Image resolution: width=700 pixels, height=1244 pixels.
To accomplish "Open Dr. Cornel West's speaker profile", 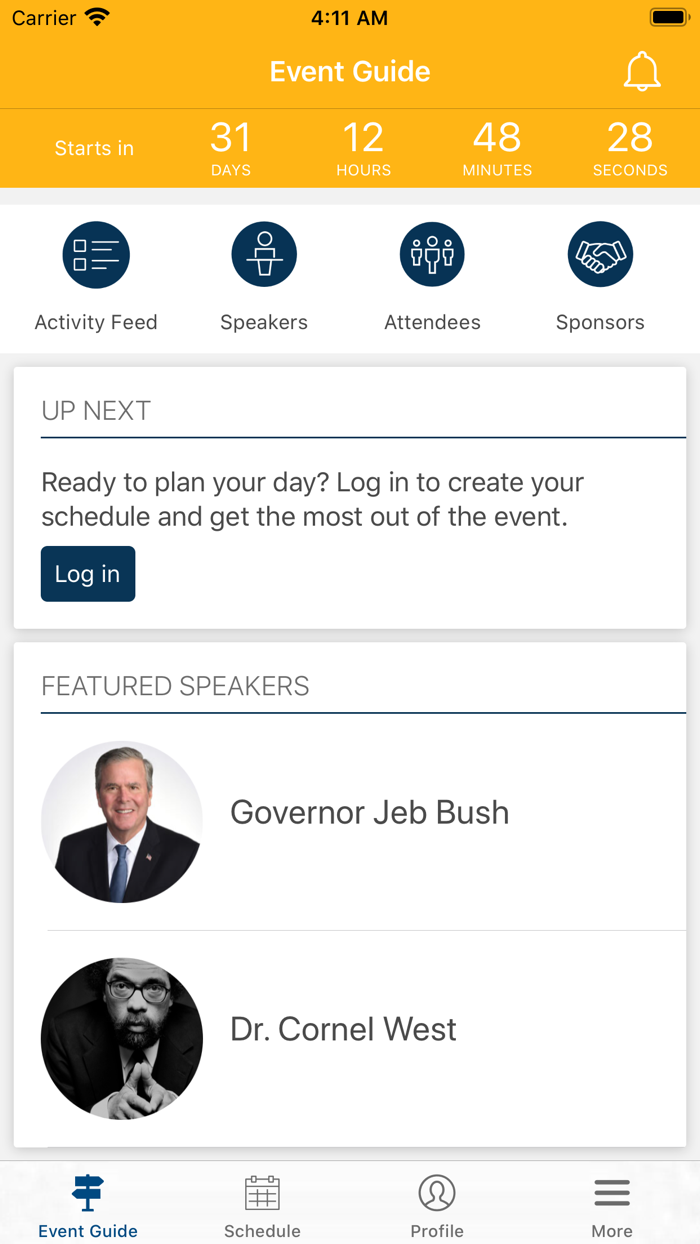I will (343, 1030).
